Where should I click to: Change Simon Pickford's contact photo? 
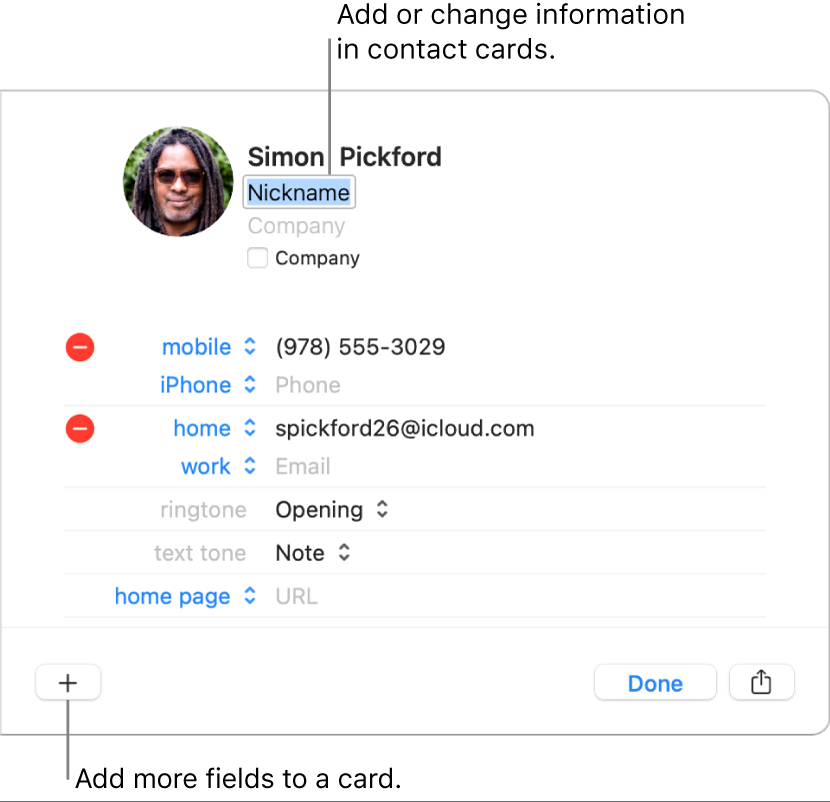point(178,181)
